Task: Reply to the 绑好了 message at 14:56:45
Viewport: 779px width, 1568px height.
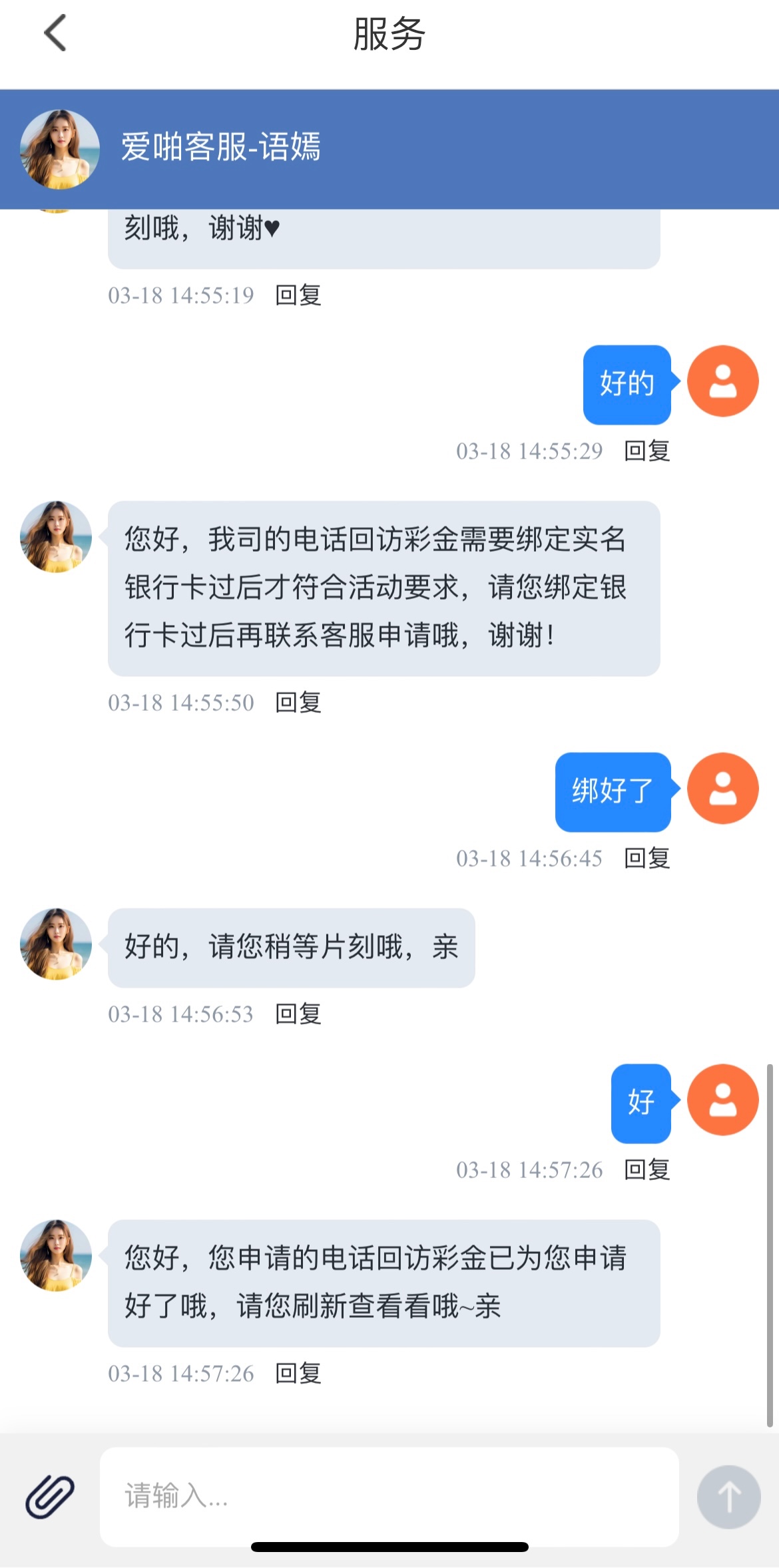Action: point(647,858)
